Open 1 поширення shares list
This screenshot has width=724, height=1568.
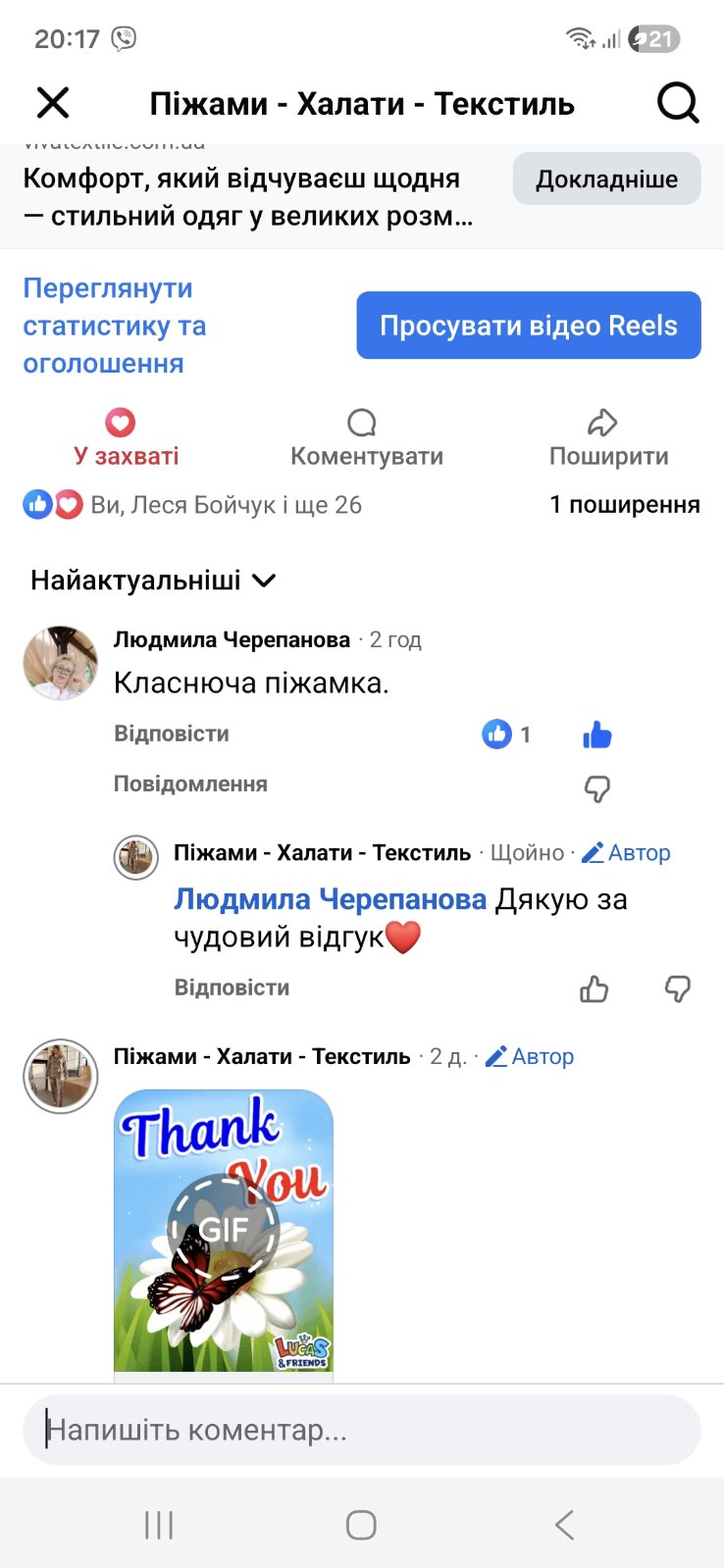click(x=624, y=505)
